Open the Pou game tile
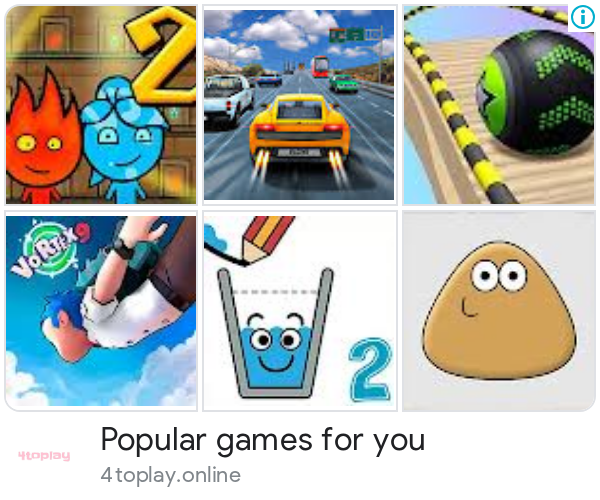The height and width of the screenshot is (500, 600). [498, 310]
